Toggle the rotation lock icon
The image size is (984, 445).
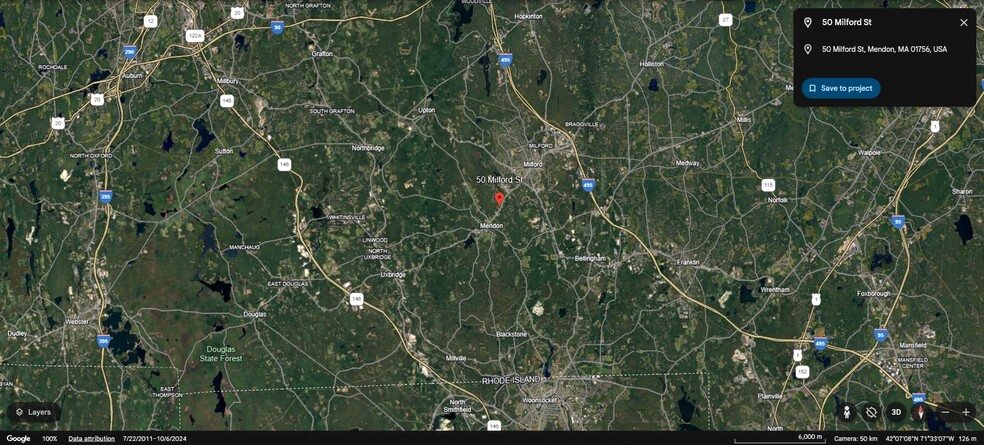[871, 411]
